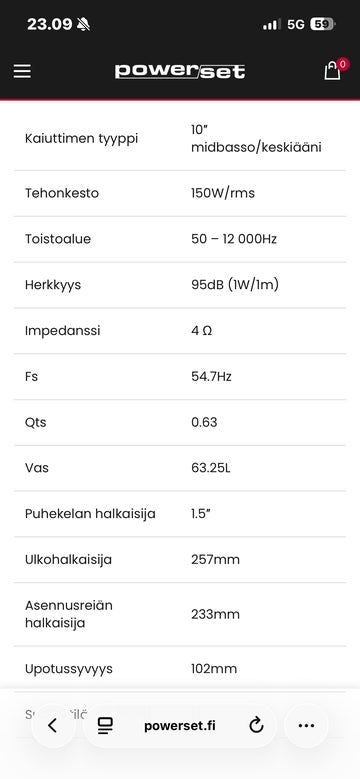Viewport: 360px width, 779px height.
Task: Open the browser's more options menu
Action: point(306,726)
